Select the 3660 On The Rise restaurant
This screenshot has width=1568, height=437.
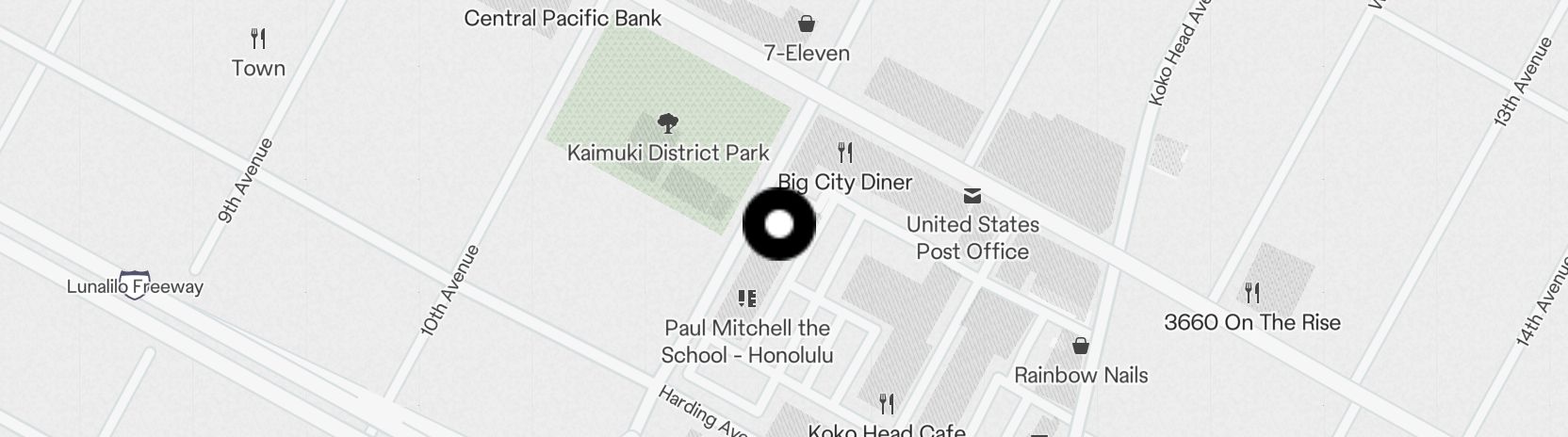(x=1251, y=293)
